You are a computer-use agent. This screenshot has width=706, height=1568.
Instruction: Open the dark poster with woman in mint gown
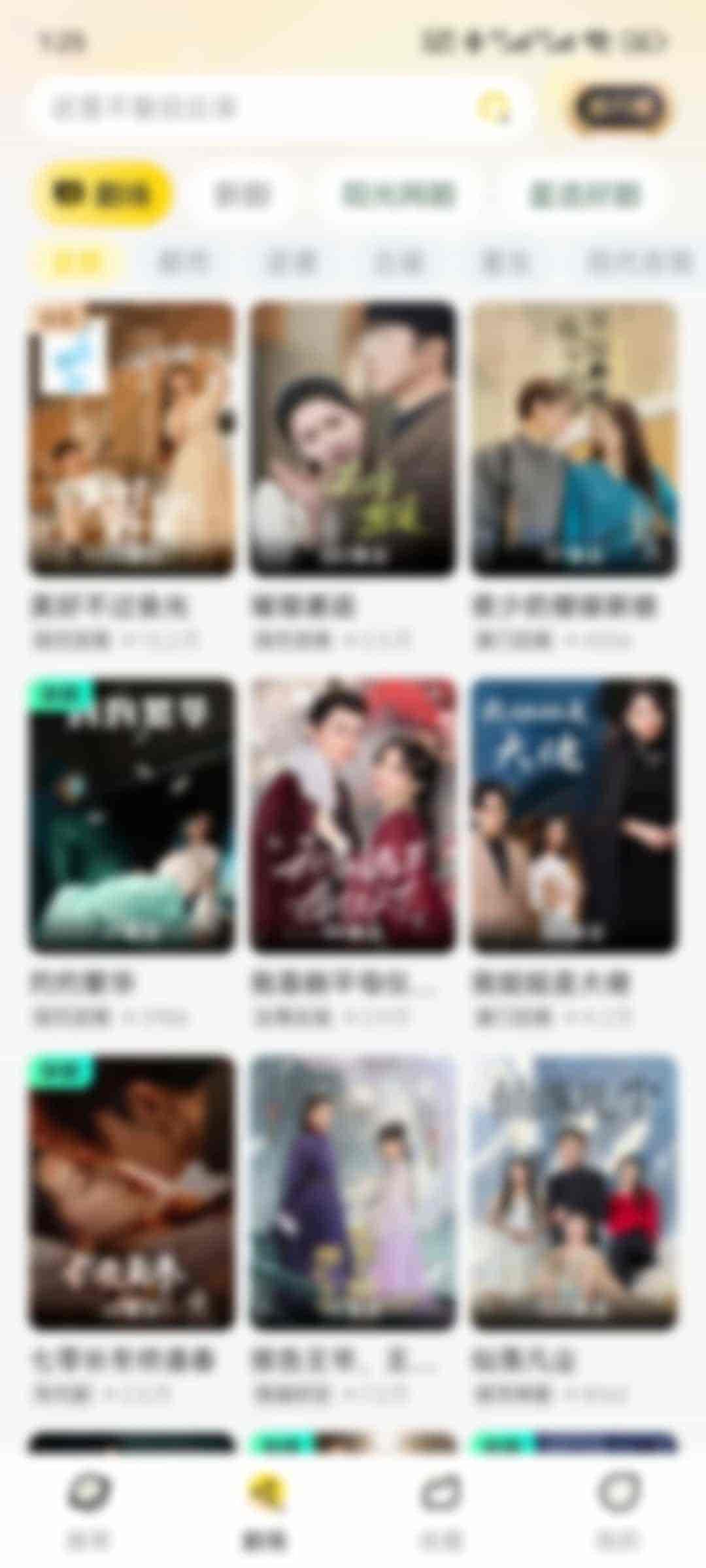[132, 813]
